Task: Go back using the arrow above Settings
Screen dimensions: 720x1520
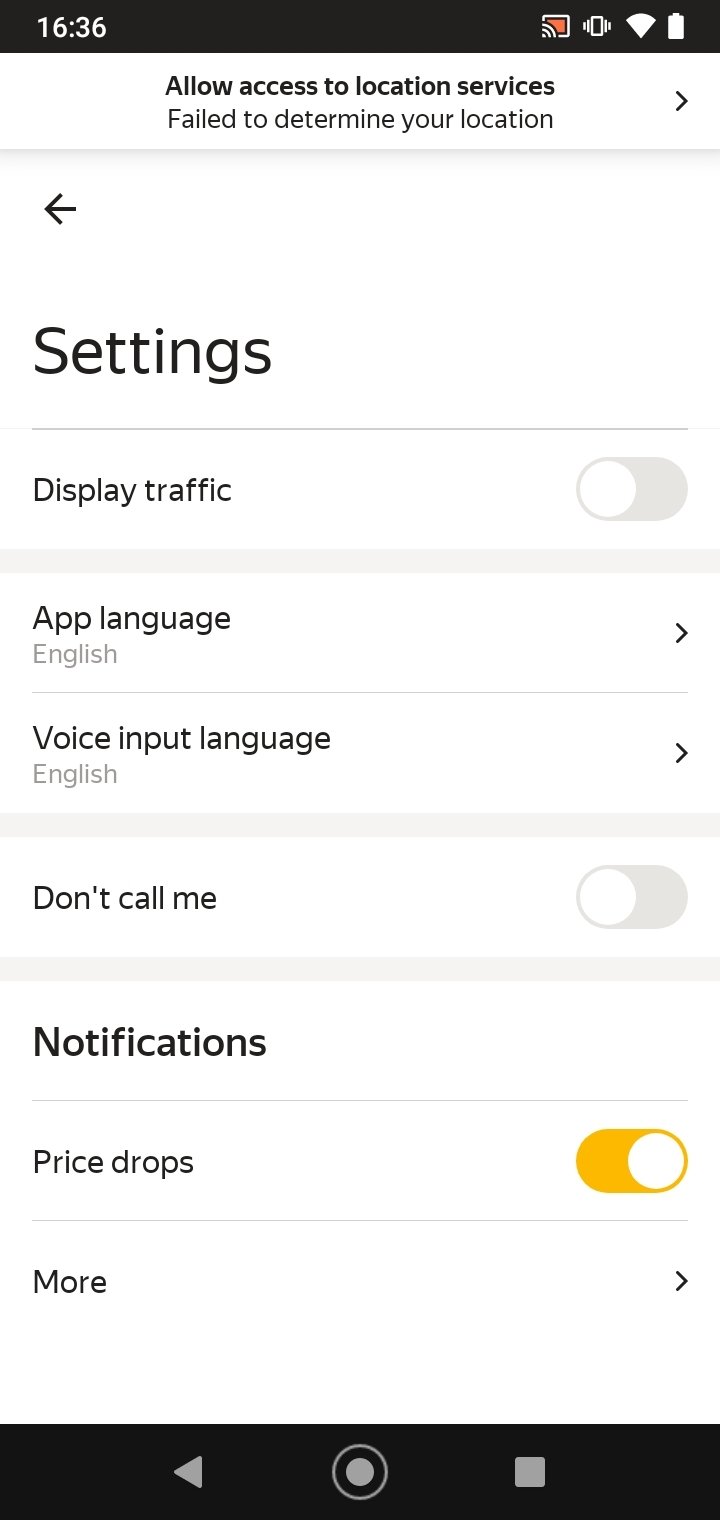Action: coord(60,209)
